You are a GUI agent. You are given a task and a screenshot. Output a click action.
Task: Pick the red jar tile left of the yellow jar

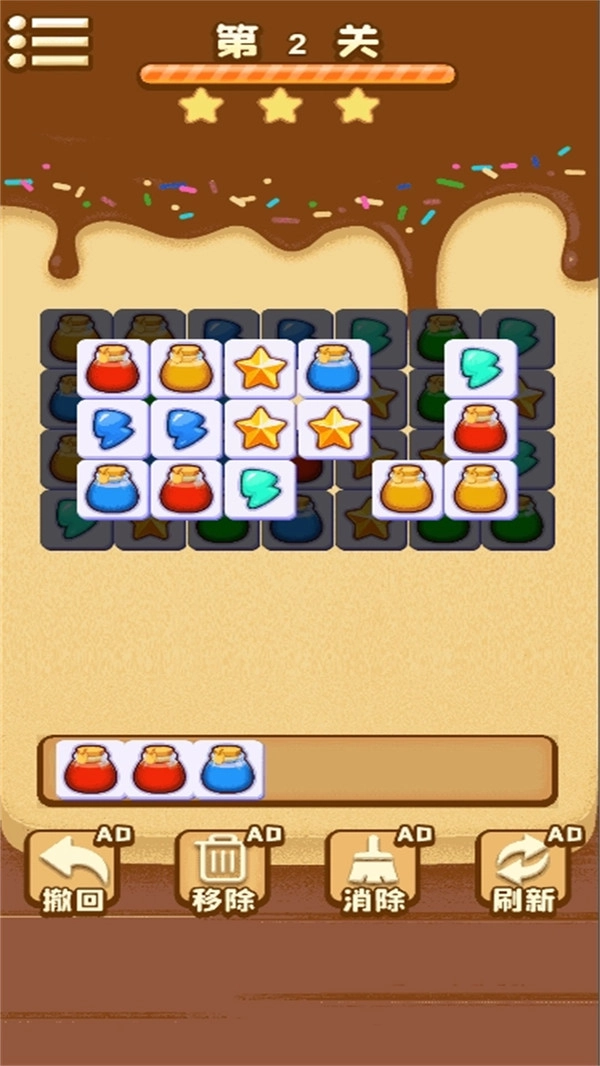[113, 369]
